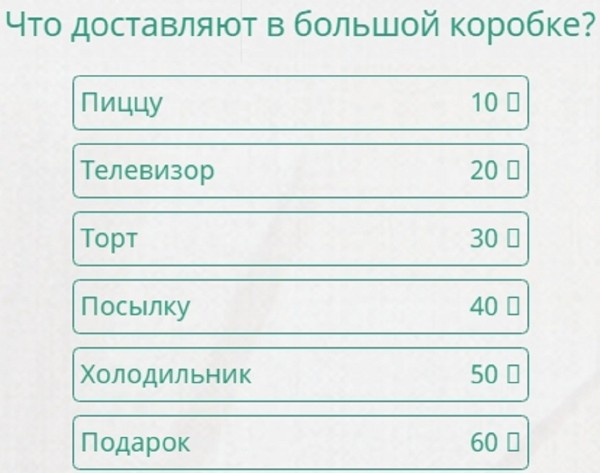Select the answer Пиццу

(x=300, y=103)
